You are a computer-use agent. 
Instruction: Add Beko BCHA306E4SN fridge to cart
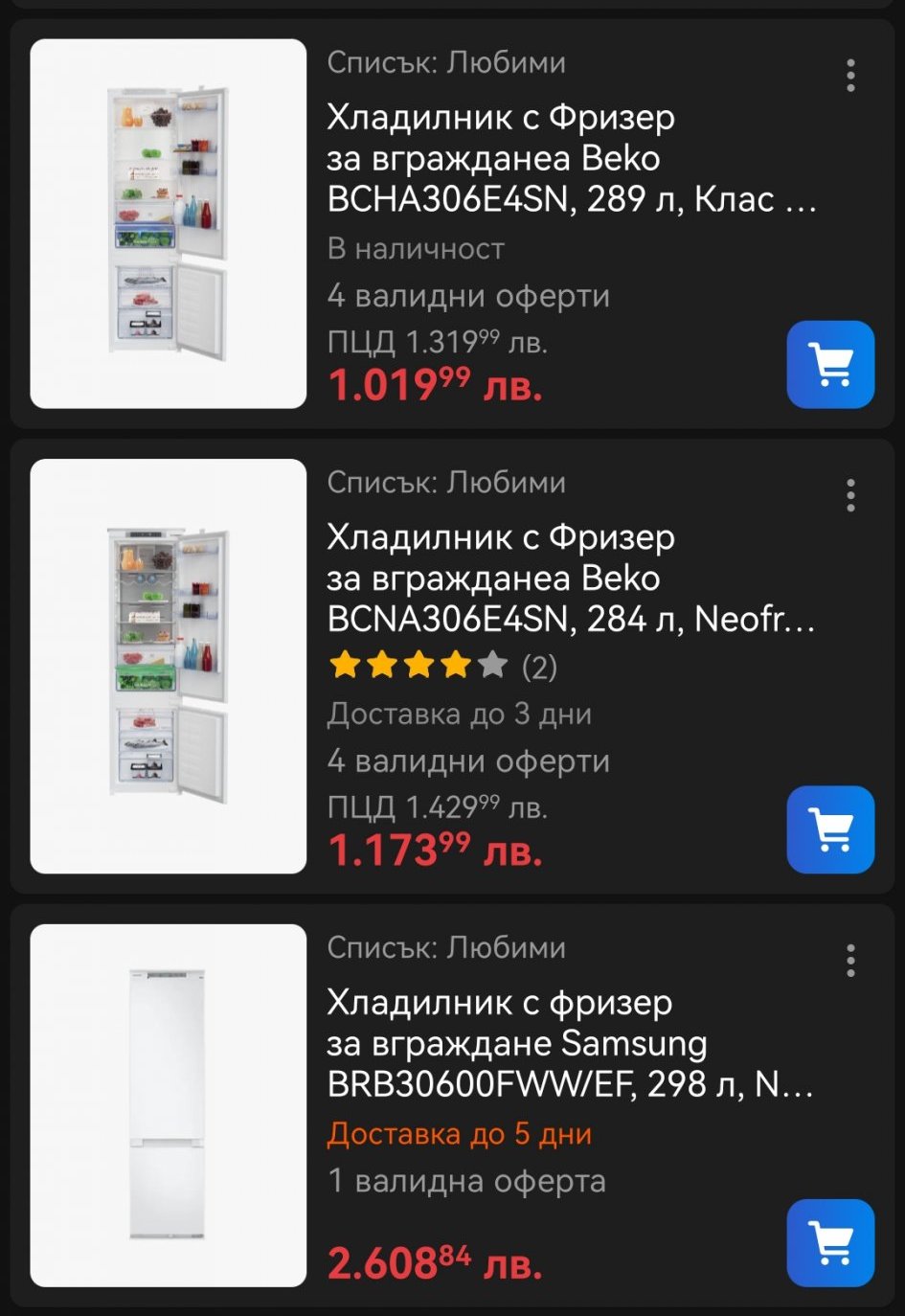(x=830, y=365)
